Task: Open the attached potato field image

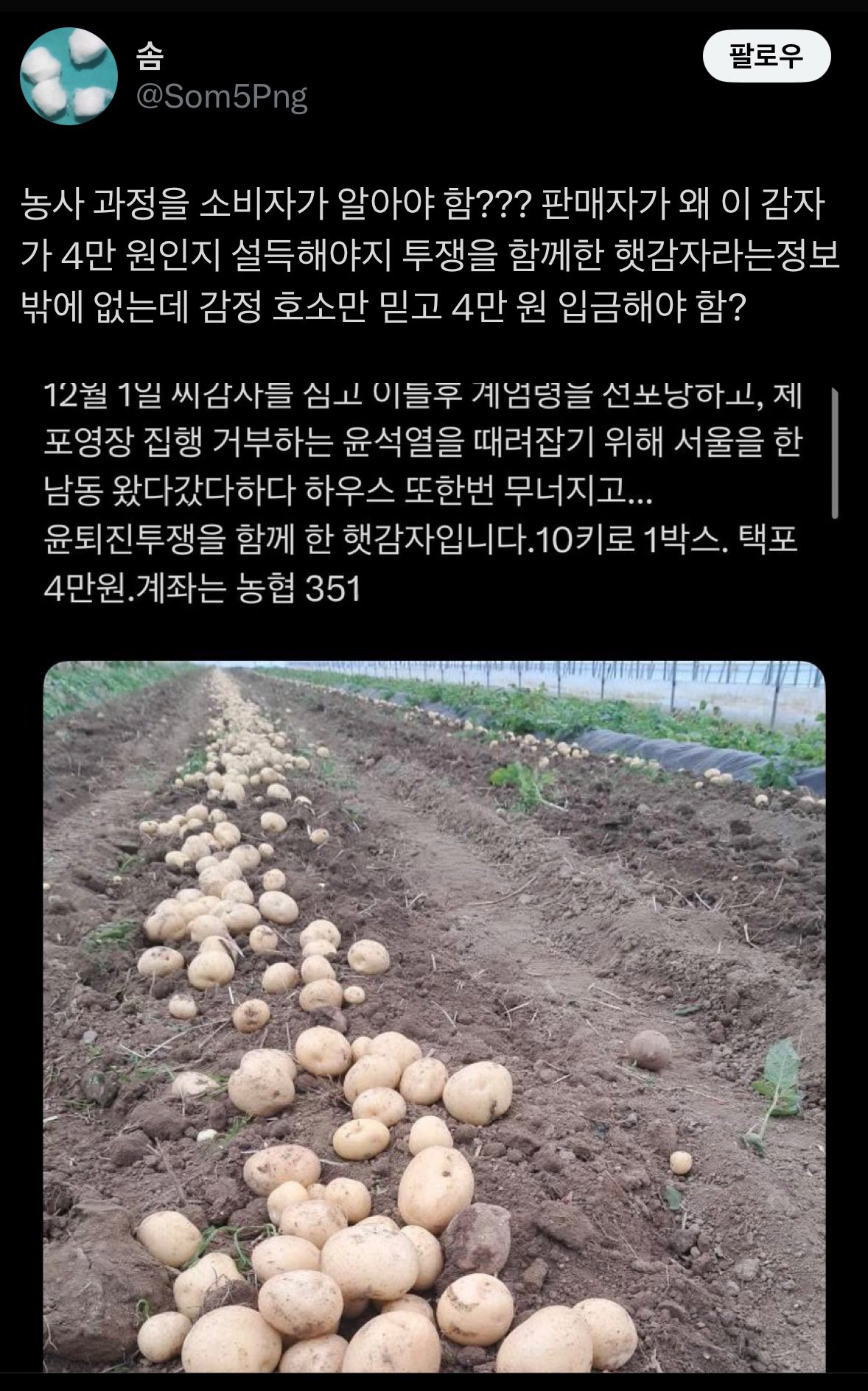Action: tap(434, 1017)
